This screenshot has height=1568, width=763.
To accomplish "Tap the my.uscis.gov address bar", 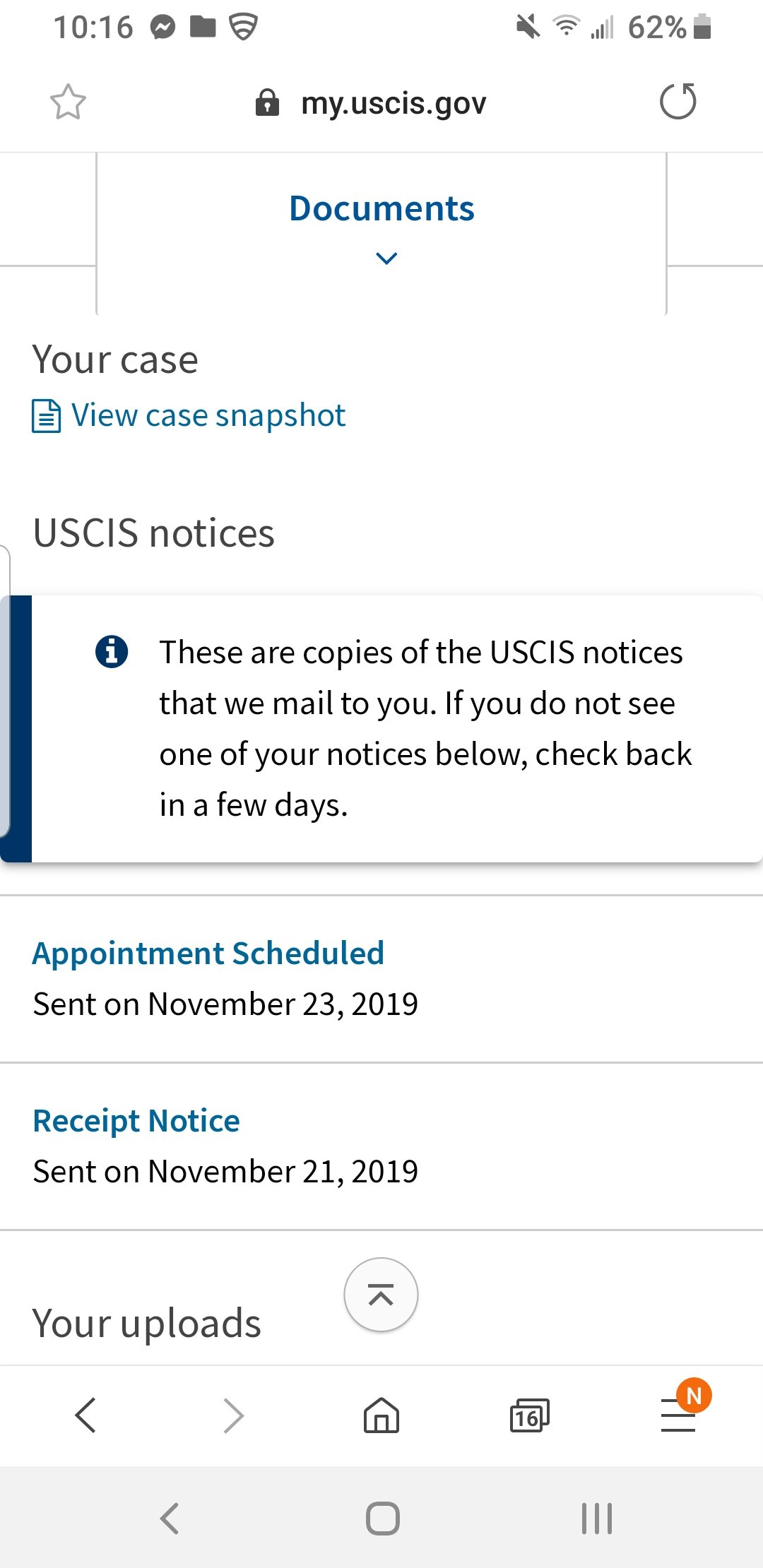I will (x=371, y=103).
